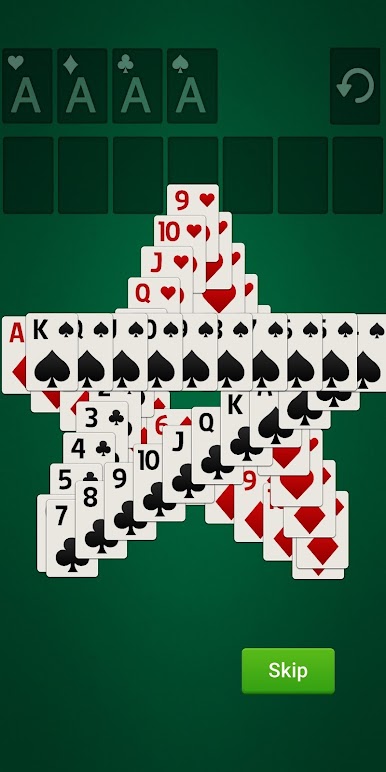
Task: Tap the green Skip button
Action: [288, 671]
